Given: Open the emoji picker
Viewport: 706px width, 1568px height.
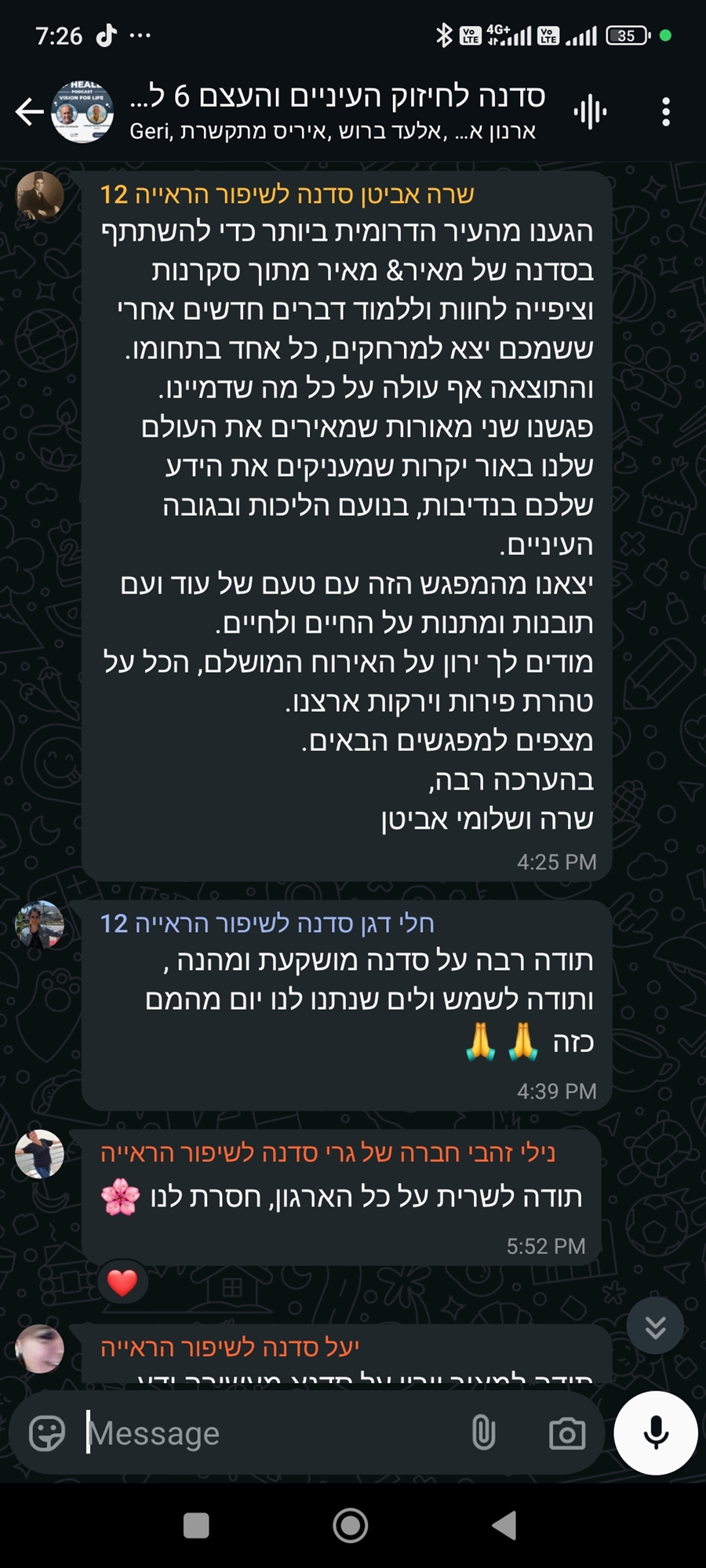Looking at the screenshot, I should (x=47, y=1434).
